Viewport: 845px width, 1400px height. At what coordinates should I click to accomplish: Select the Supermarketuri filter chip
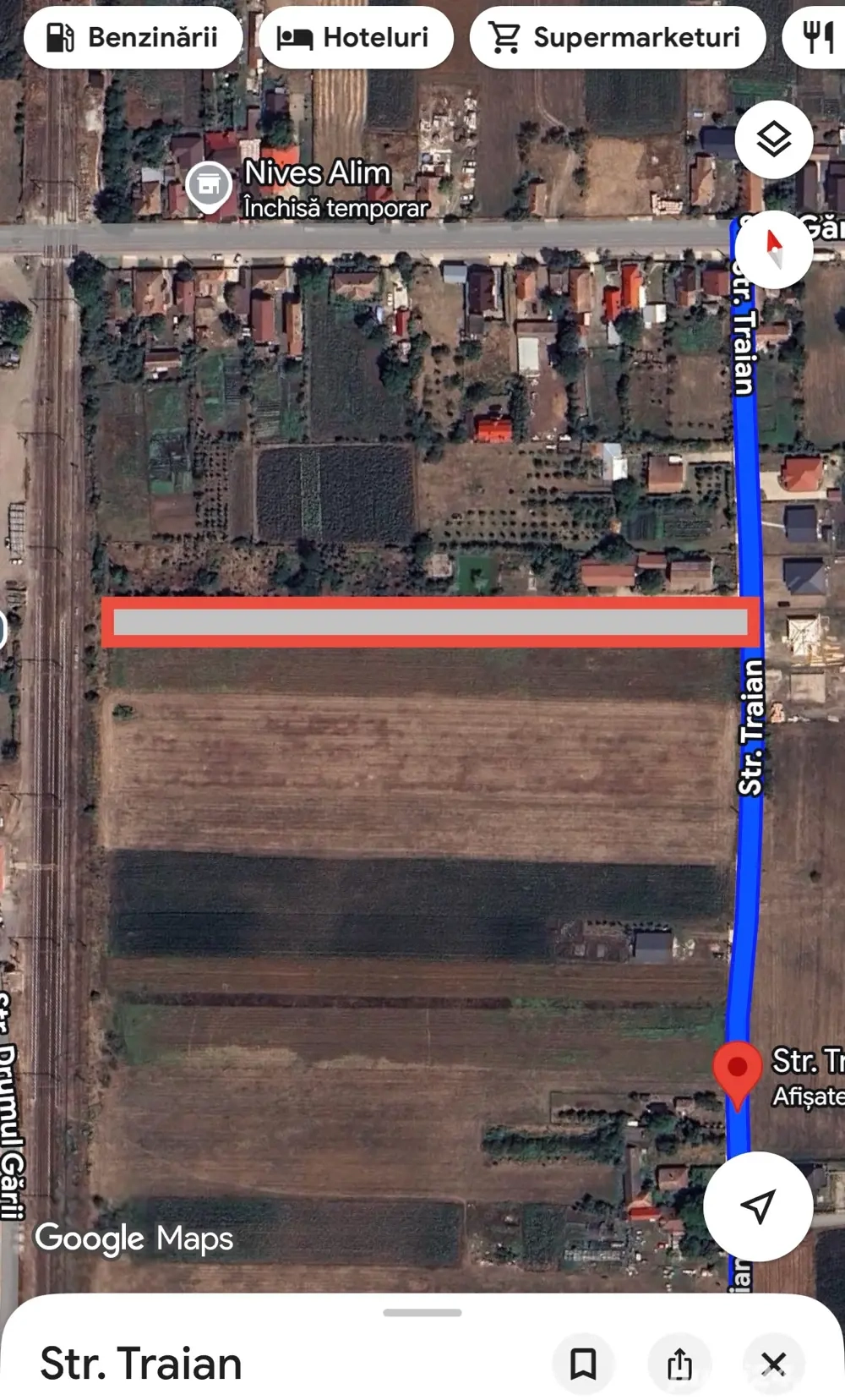(x=618, y=38)
